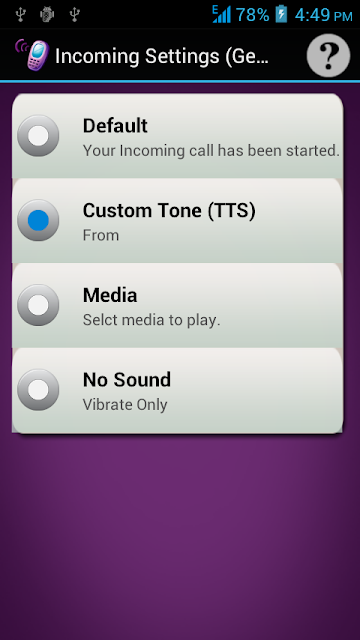
Task: Pick No Sound vibrate only option
Action: click(178, 391)
